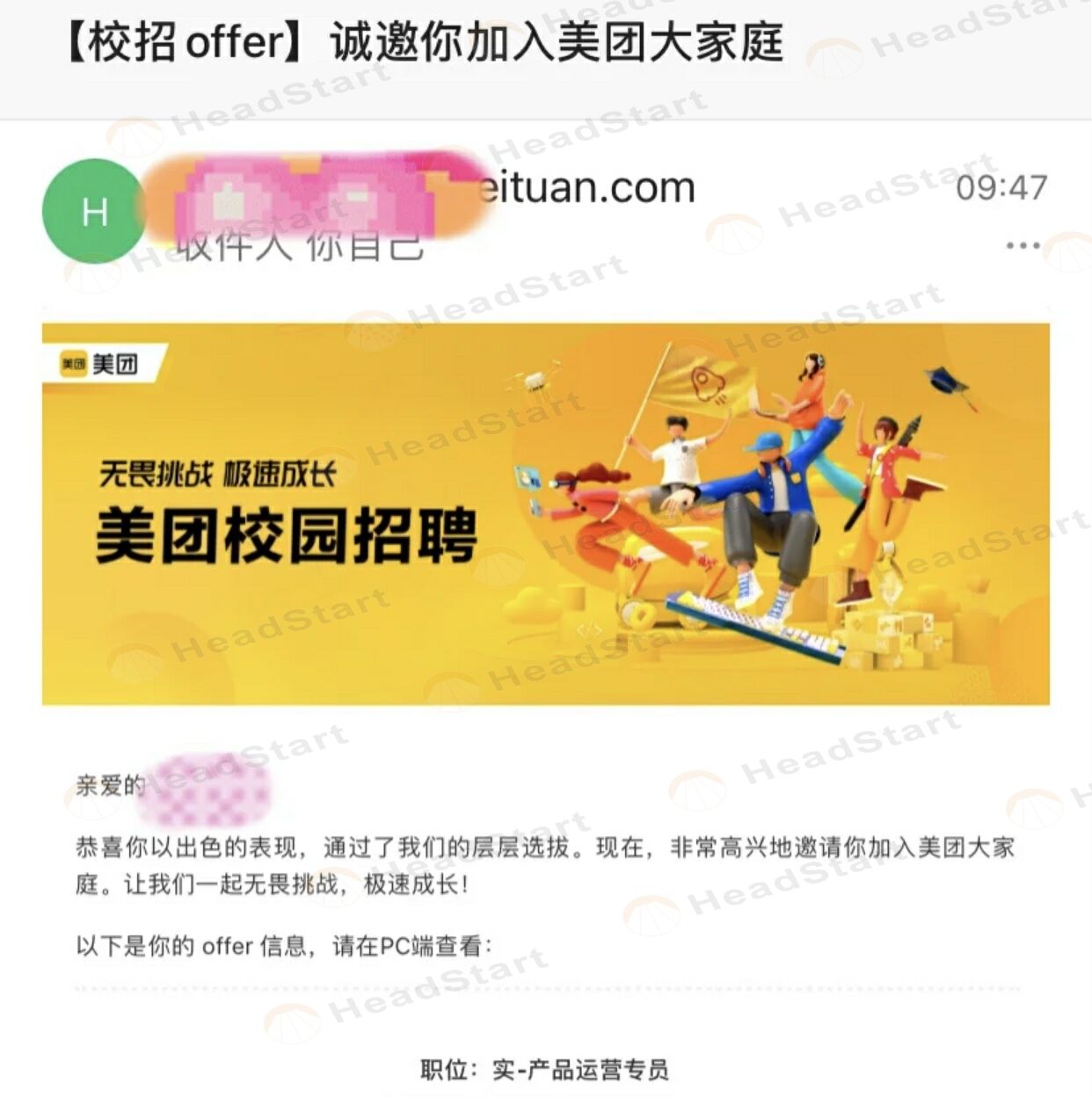Viewport: 1092px width, 1098px height.
Task: Expand the recipient details line 收件人
Action: coord(301,249)
